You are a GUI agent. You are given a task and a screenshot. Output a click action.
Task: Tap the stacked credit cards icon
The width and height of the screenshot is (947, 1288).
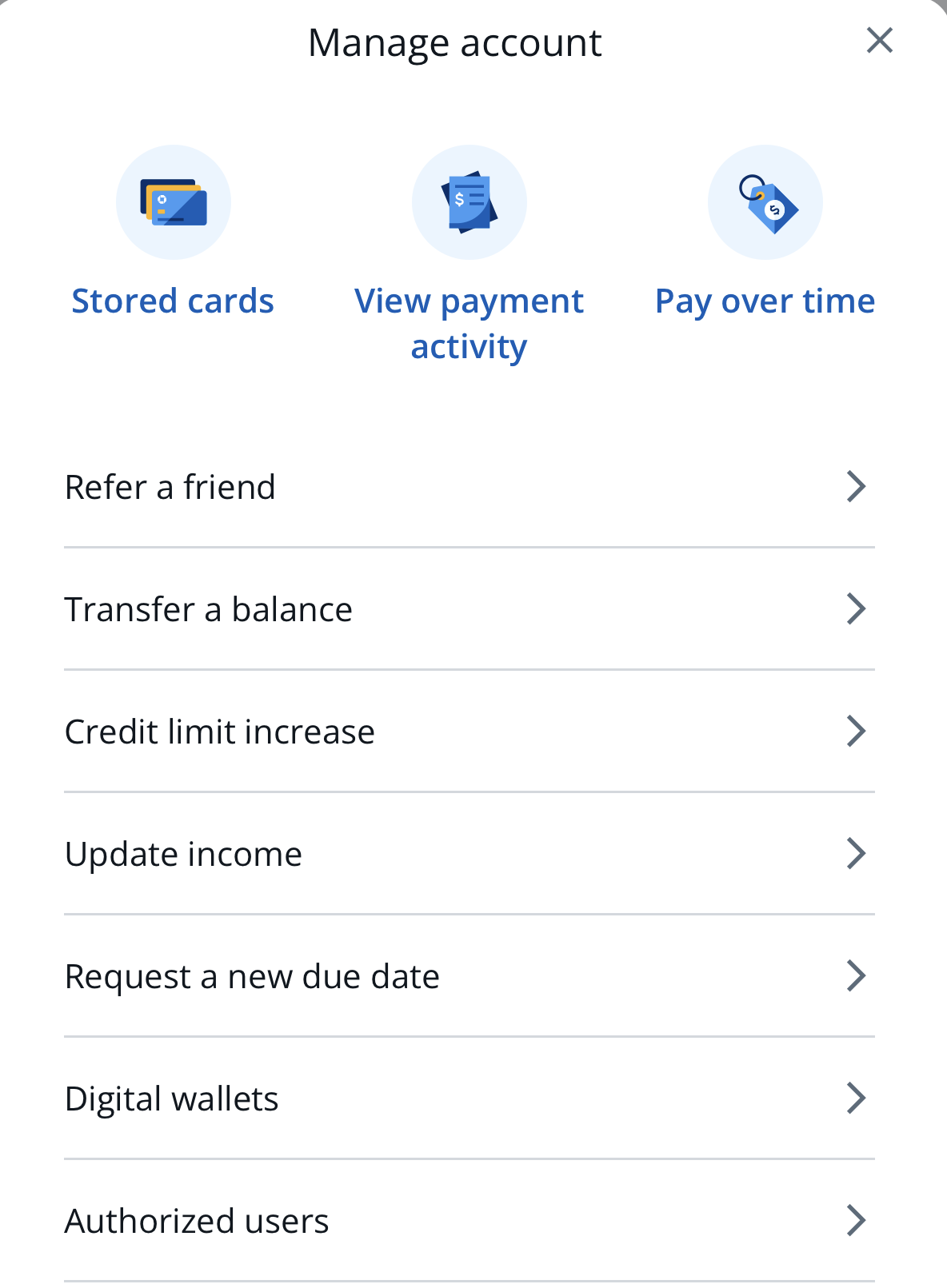[173, 202]
